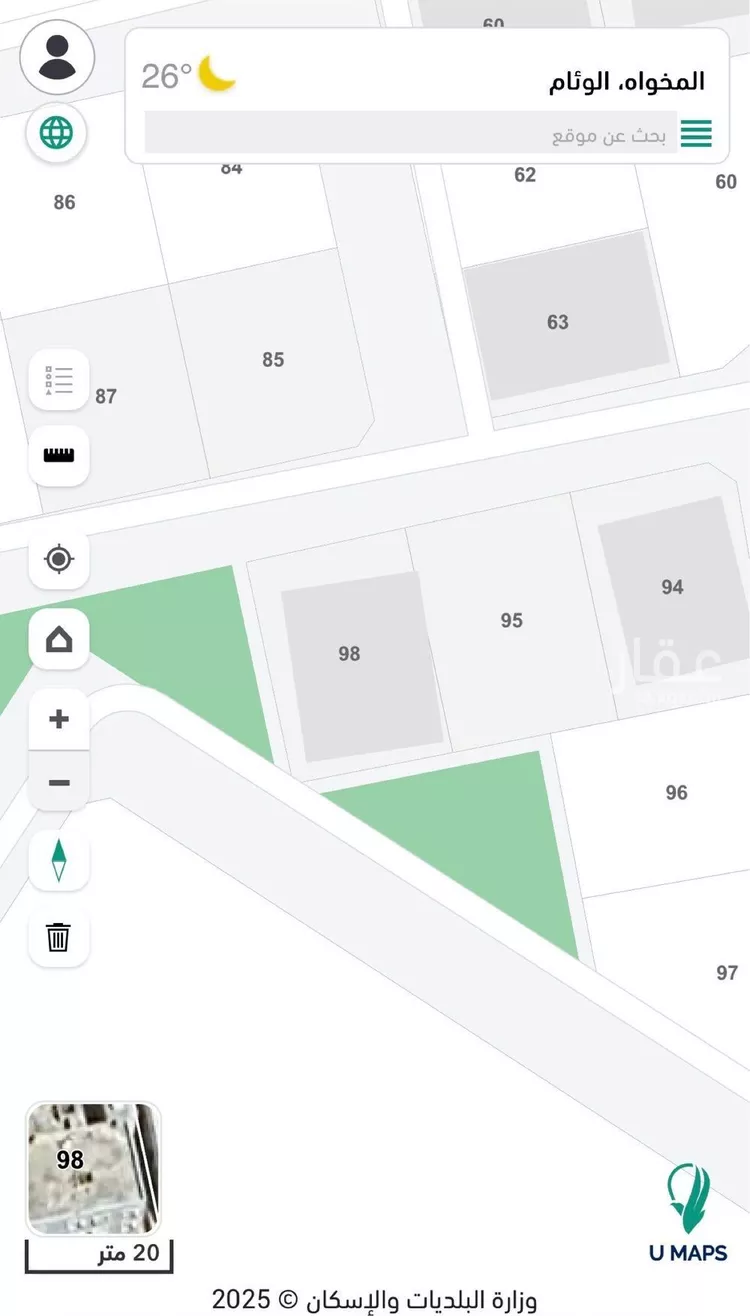750x1316 pixels.
Task: Select the ruler measurement tool
Action: click(x=59, y=457)
